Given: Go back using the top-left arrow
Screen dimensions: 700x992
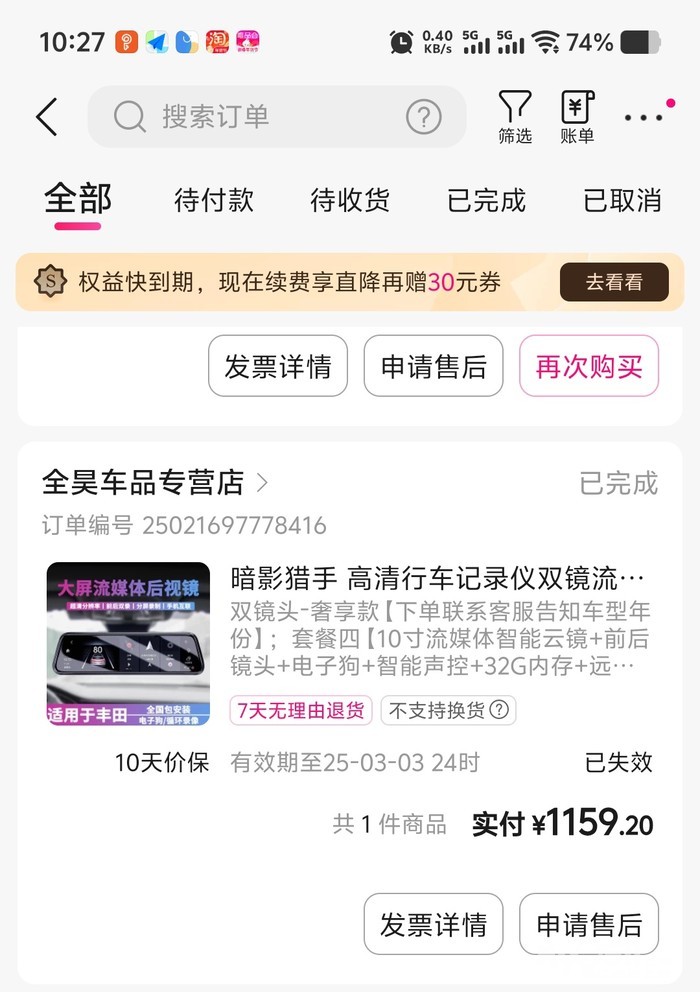Looking at the screenshot, I should pos(46,117).
